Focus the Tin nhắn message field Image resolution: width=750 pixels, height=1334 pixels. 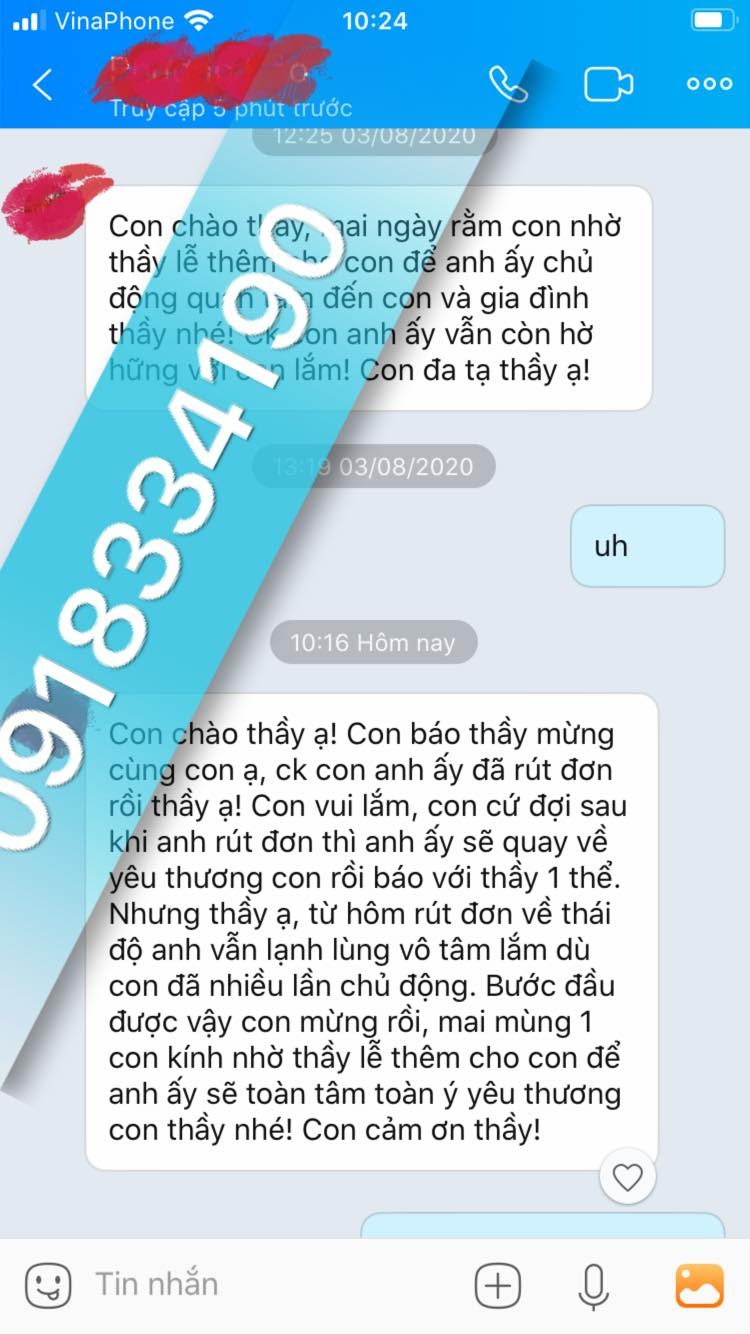pyautogui.click(x=260, y=1284)
